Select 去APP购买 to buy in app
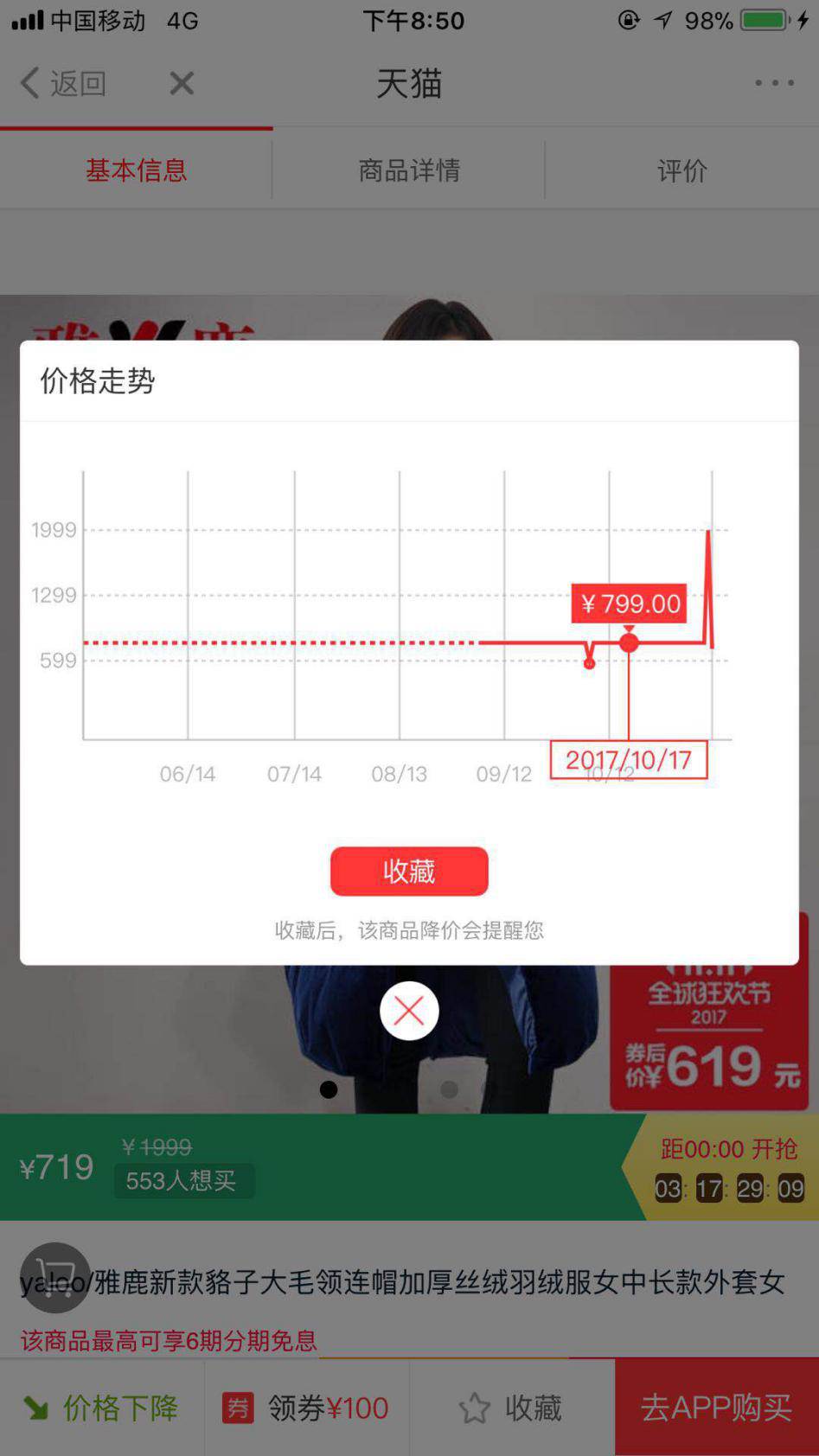The width and height of the screenshot is (819, 1456). (x=716, y=1408)
